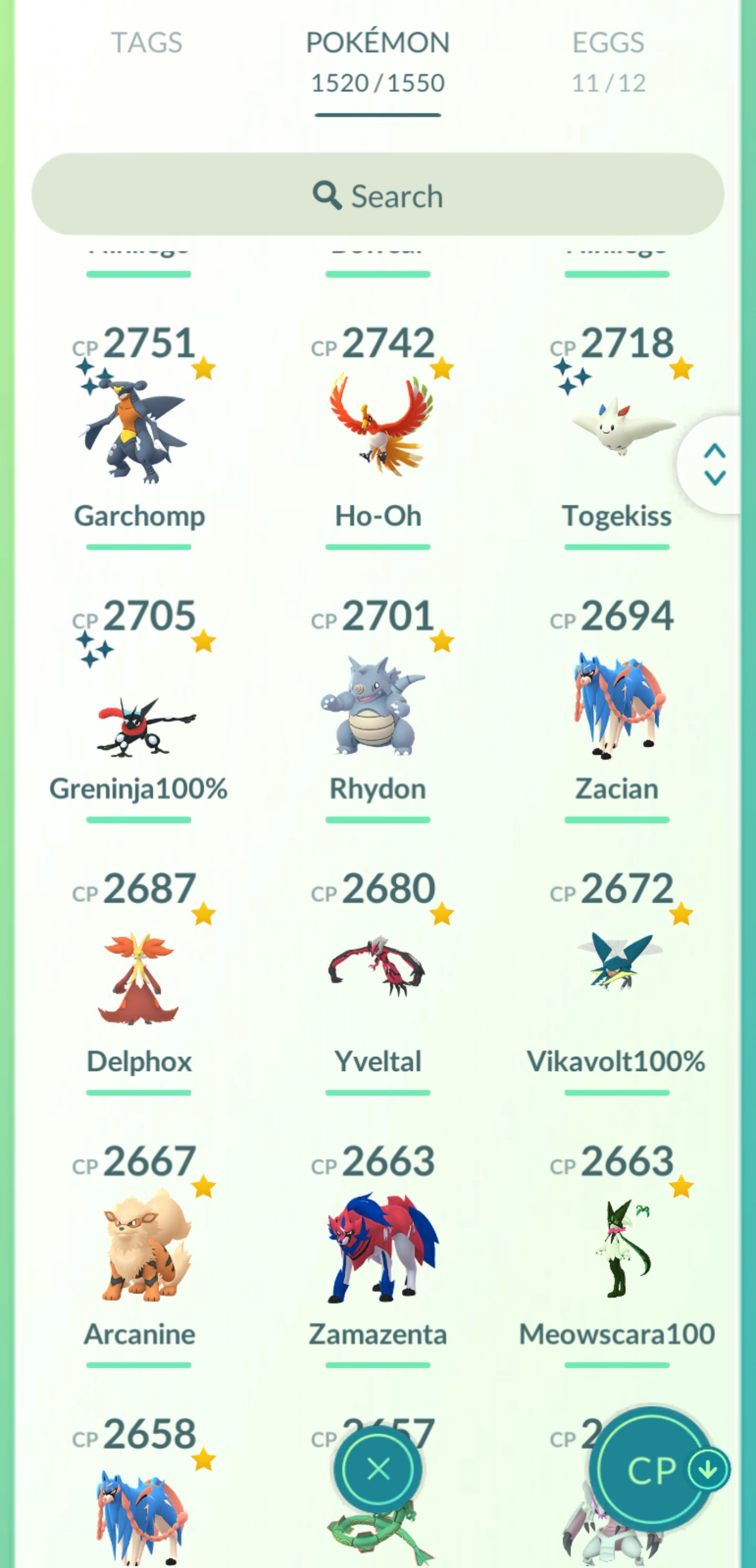Close the Pokémon list with the X button
Image resolution: width=756 pixels, height=1568 pixels.
(379, 1469)
